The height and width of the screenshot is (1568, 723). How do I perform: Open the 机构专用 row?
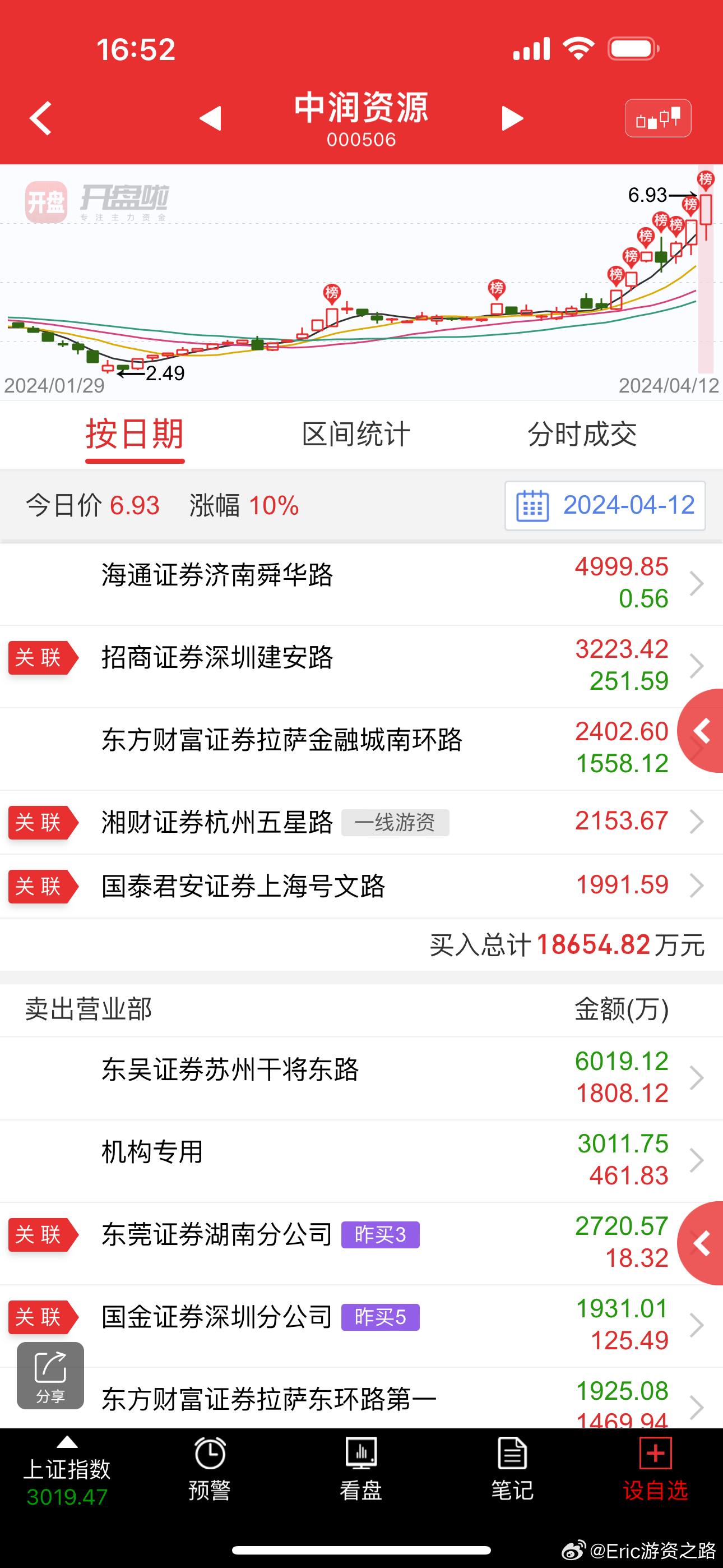point(361,1160)
